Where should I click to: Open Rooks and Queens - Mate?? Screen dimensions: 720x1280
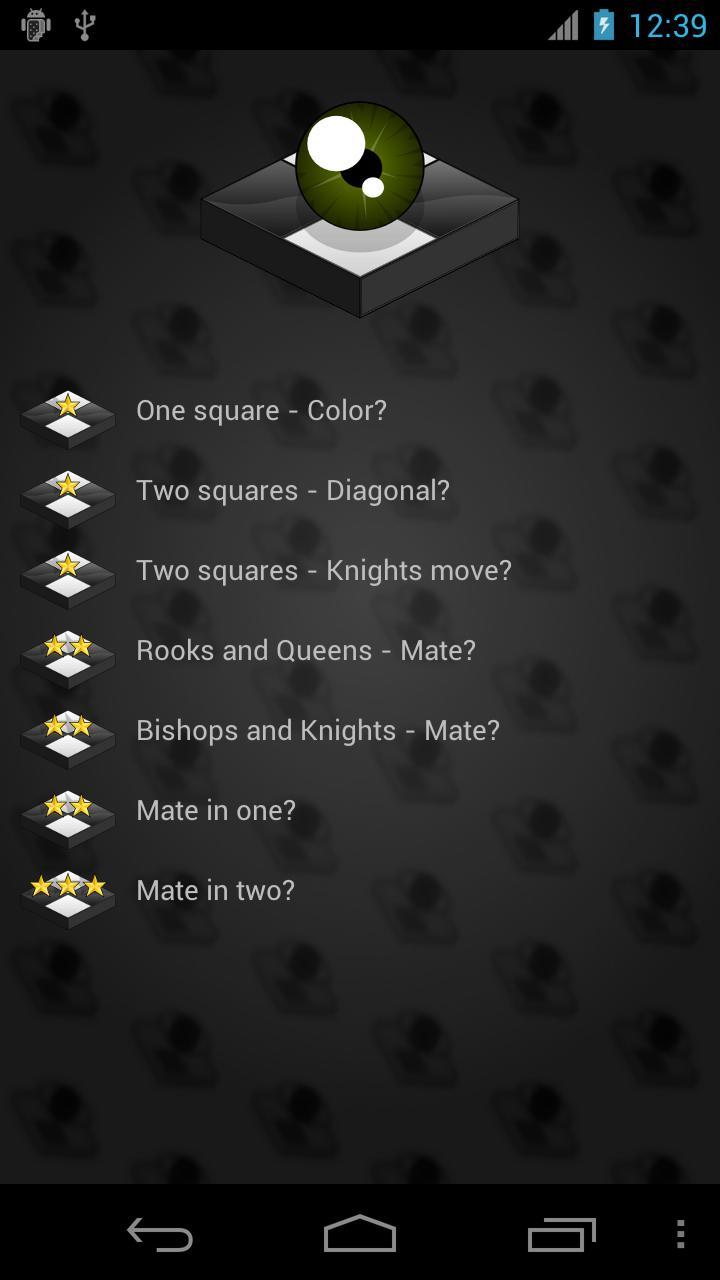click(305, 651)
